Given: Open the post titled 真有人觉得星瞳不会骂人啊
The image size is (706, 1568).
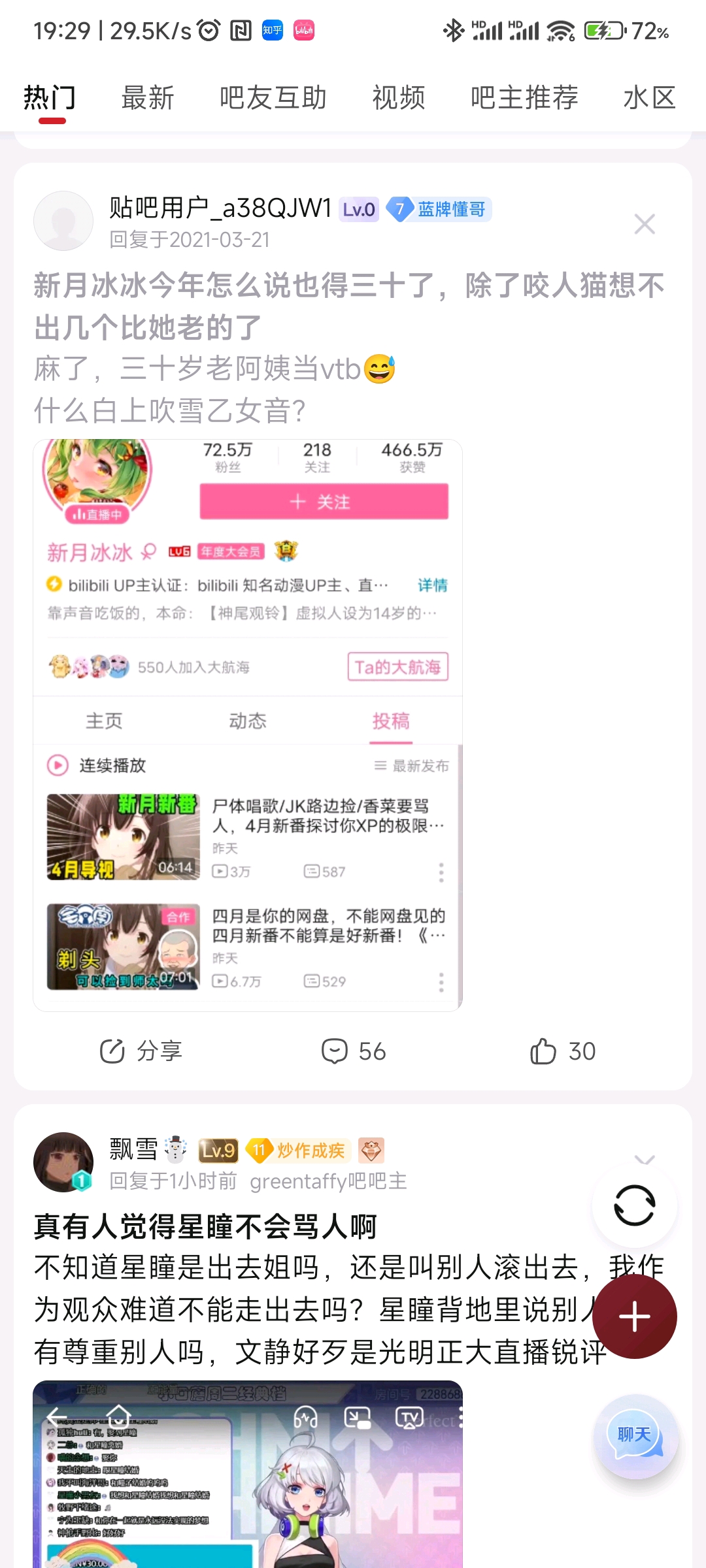Looking at the screenshot, I should (x=205, y=1226).
